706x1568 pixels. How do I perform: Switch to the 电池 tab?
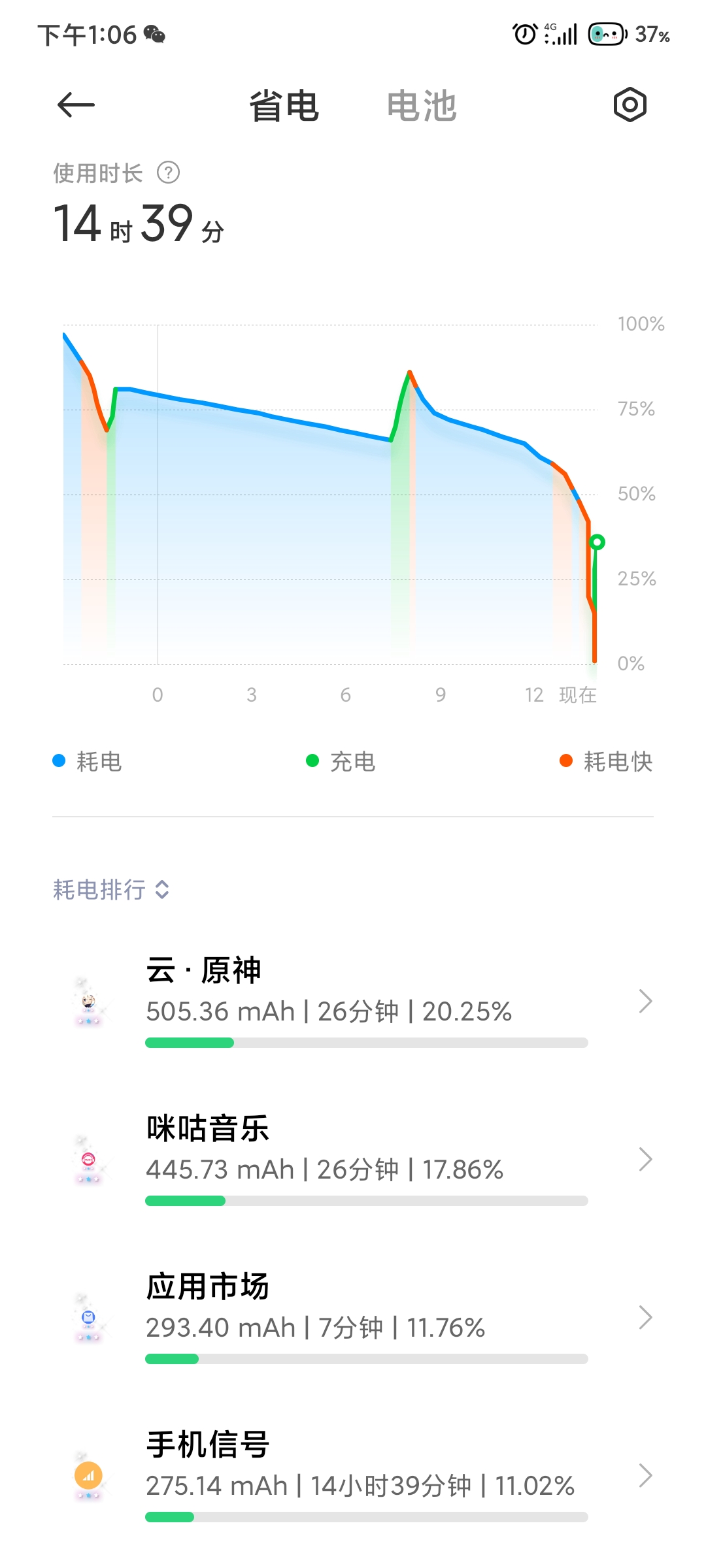[x=422, y=106]
